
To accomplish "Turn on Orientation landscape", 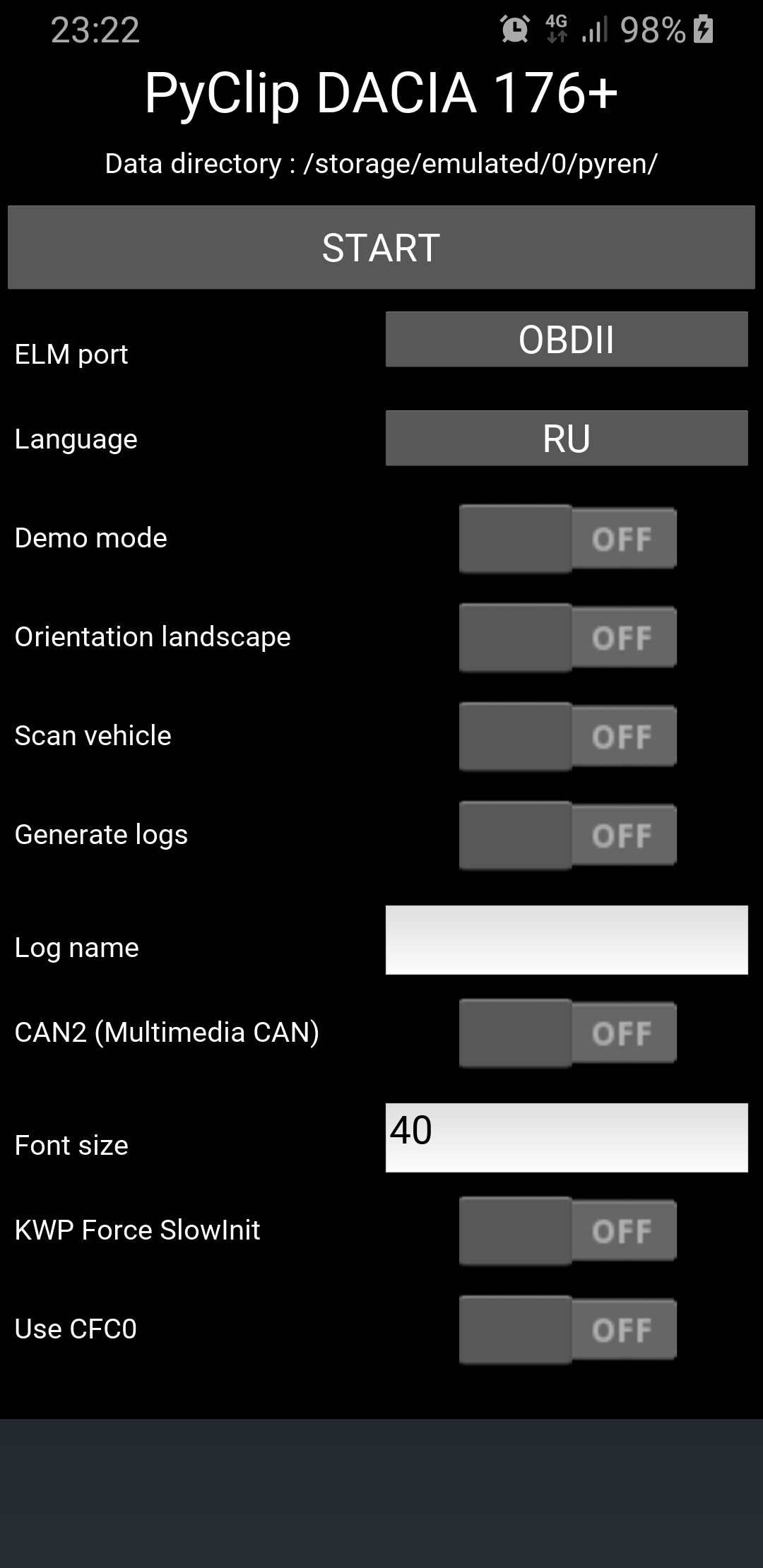I will [568, 637].
